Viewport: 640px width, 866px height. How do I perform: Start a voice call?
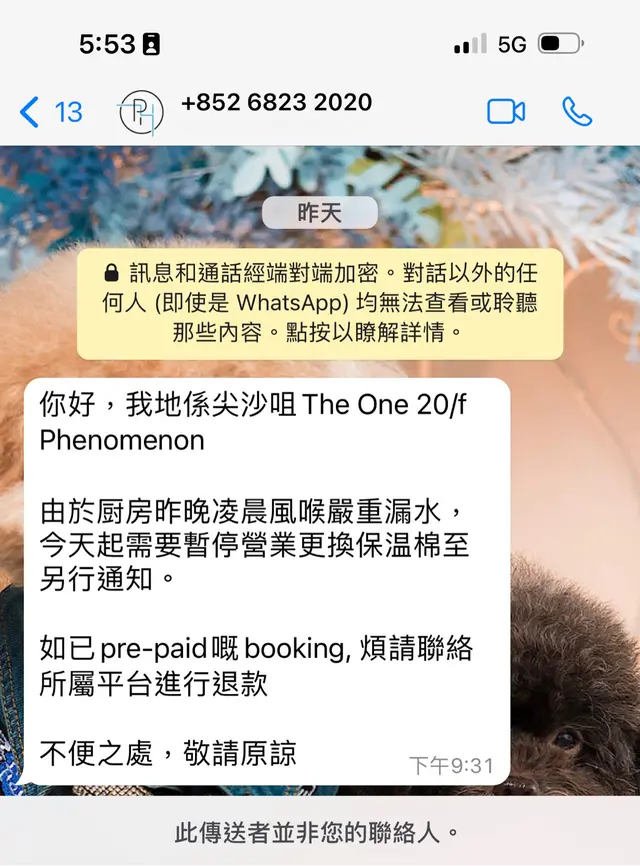[x=577, y=111]
